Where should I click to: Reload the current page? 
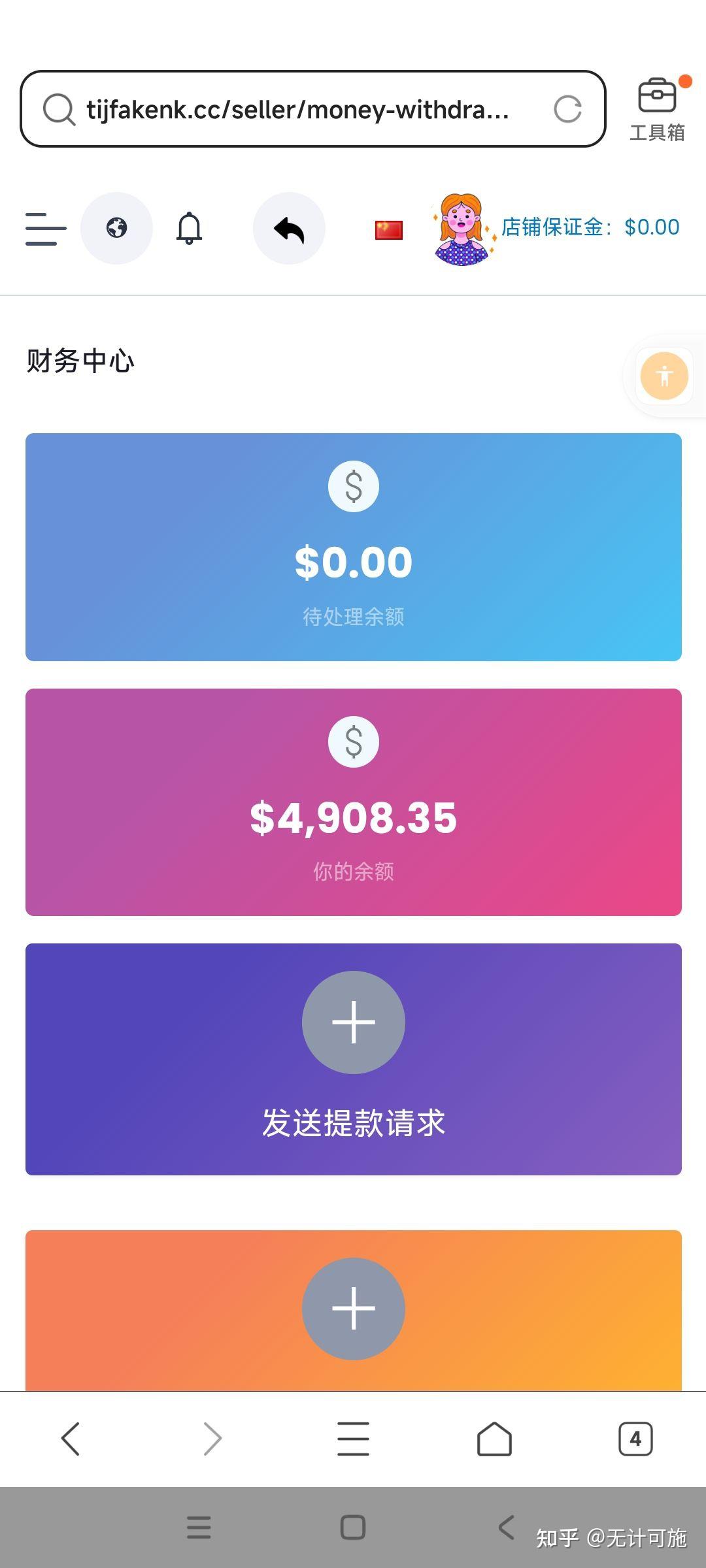567,109
